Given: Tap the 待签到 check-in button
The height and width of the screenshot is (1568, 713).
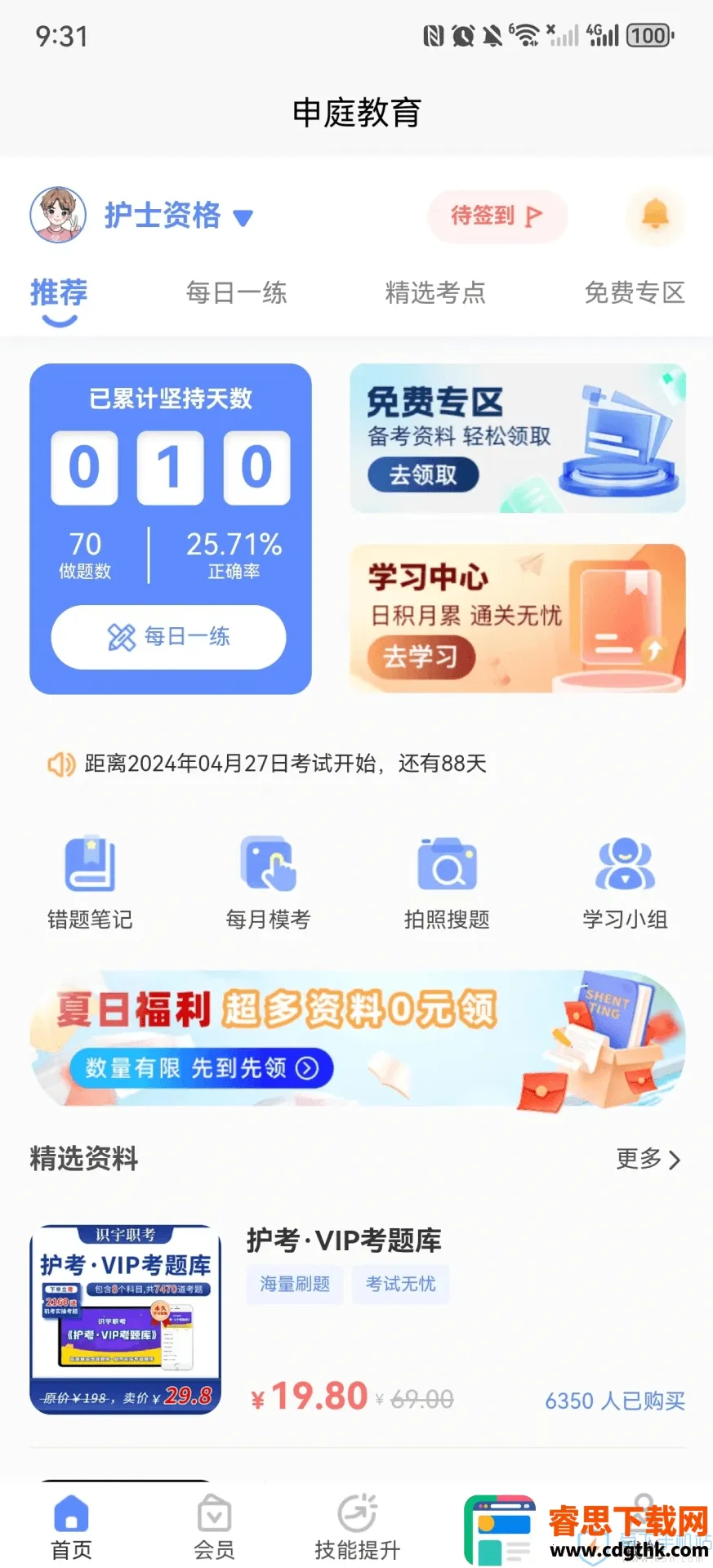Looking at the screenshot, I should [x=497, y=216].
